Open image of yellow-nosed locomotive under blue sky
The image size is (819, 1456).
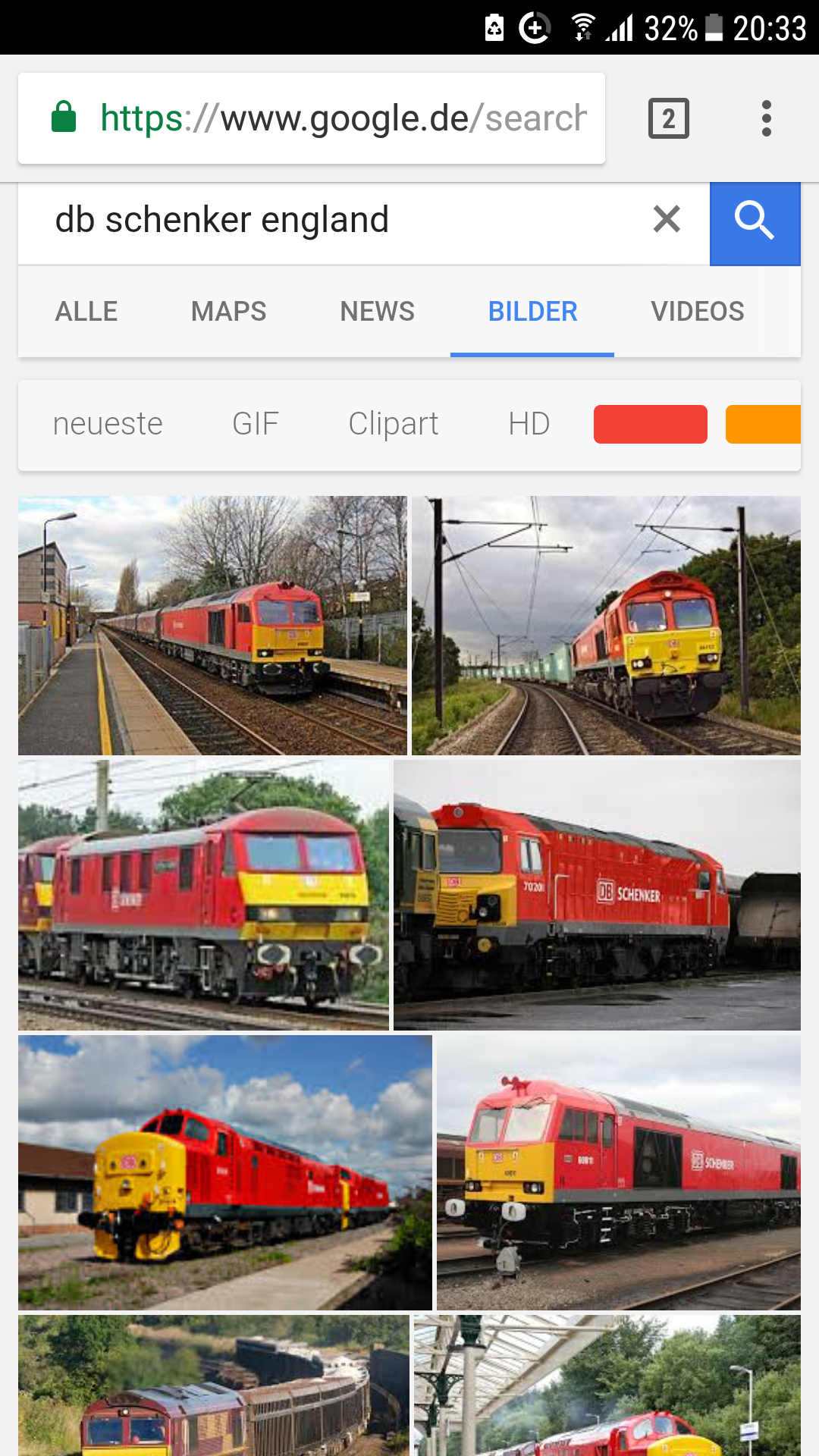coord(224,1172)
